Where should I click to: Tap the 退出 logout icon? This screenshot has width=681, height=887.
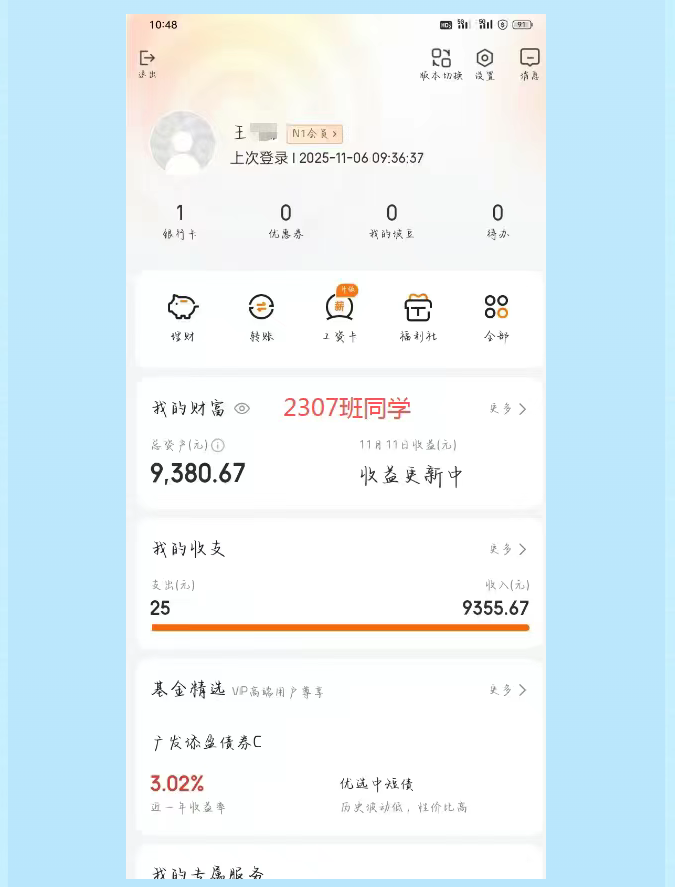147,62
